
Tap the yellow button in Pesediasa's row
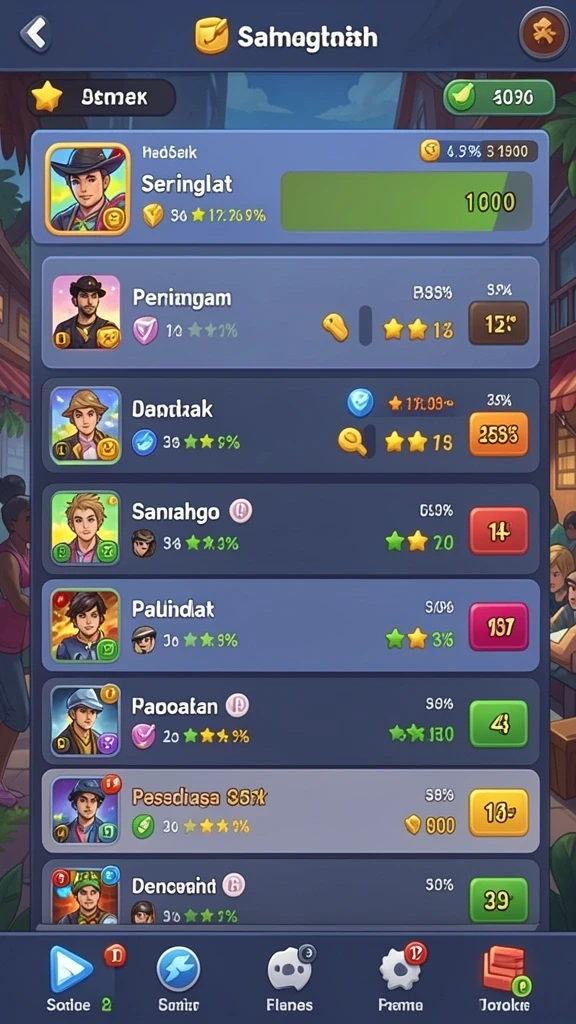tap(498, 812)
